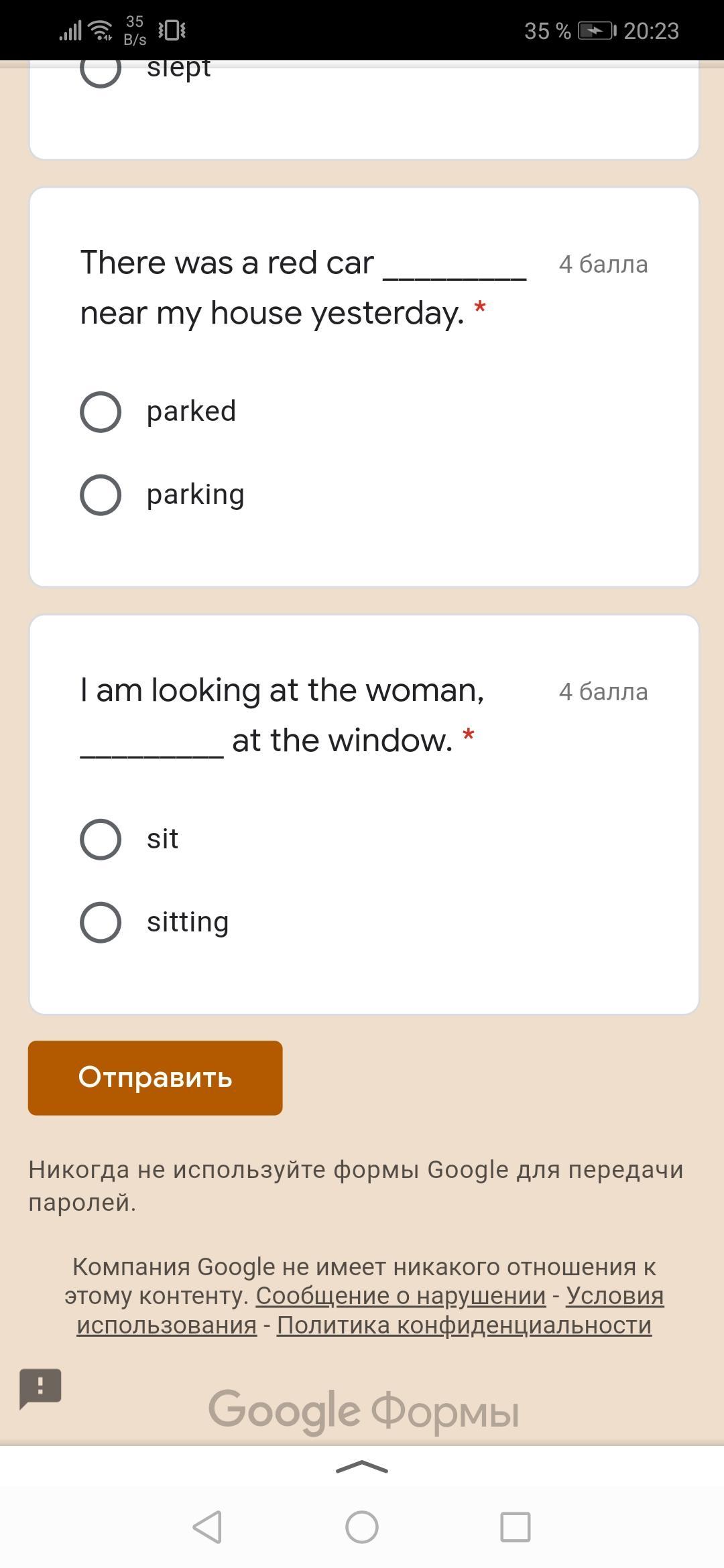Image resolution: width=724 pixels, height=1568 pixels.
Task: Select the 'slept' radio option
Action: (x=101, y=70)
